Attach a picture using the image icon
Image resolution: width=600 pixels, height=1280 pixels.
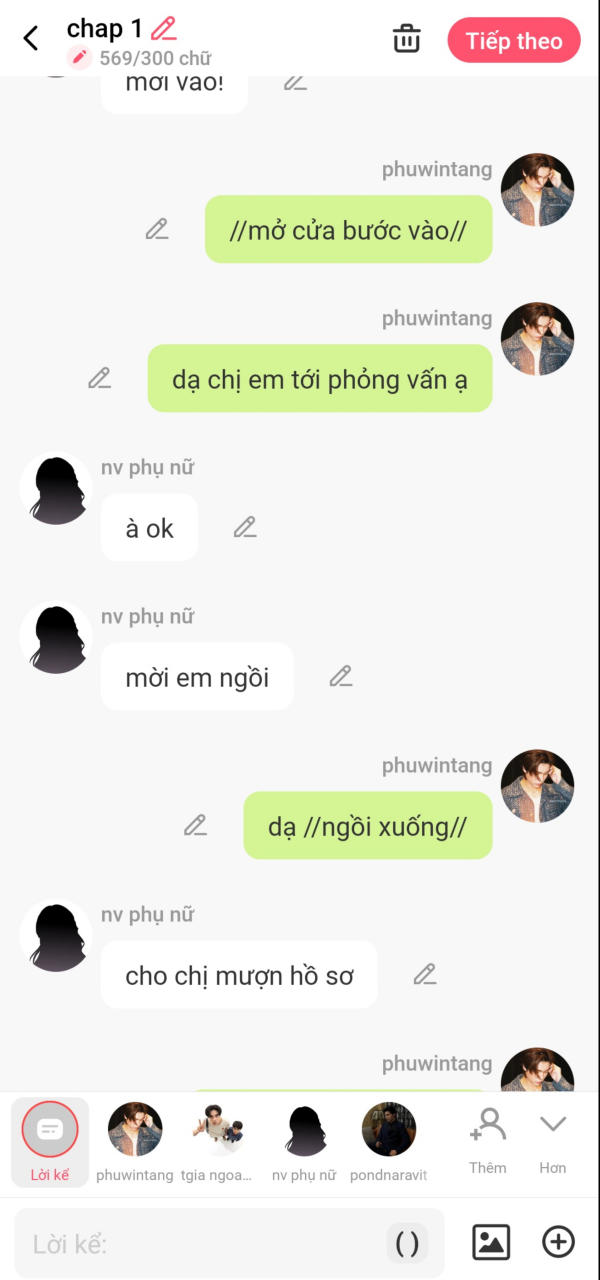click(491, 1242)
